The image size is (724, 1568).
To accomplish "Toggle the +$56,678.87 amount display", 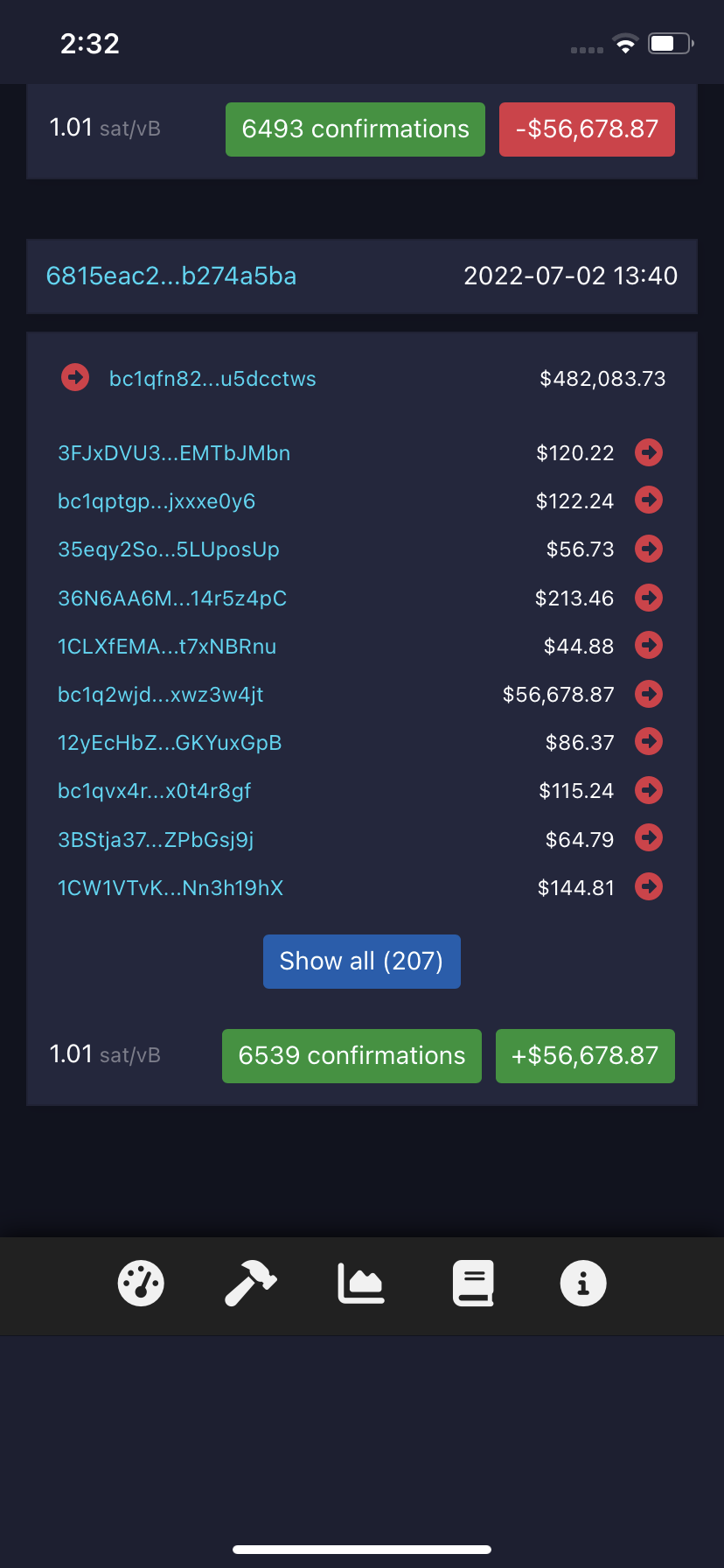I will pyautogui.click(x=585, y=1055).
